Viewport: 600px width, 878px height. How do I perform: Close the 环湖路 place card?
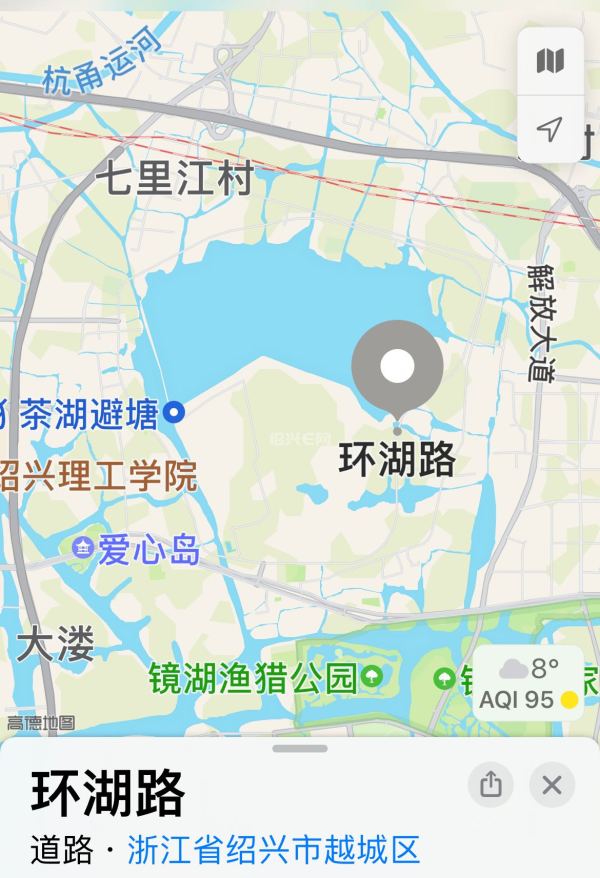(x=552, y=785)
